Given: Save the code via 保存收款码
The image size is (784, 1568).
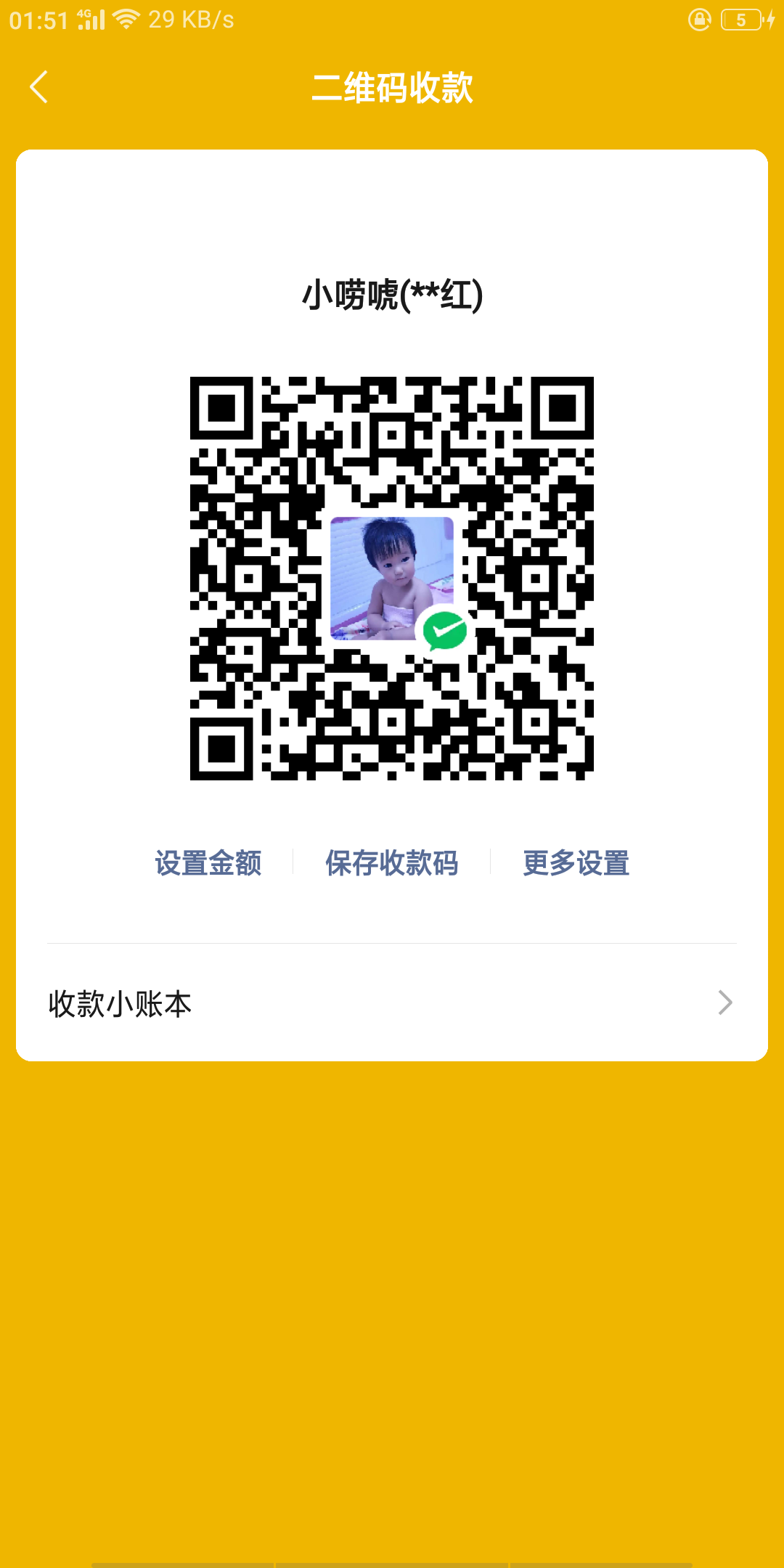Looking at the screenshot, I should [x=392, y=862].
